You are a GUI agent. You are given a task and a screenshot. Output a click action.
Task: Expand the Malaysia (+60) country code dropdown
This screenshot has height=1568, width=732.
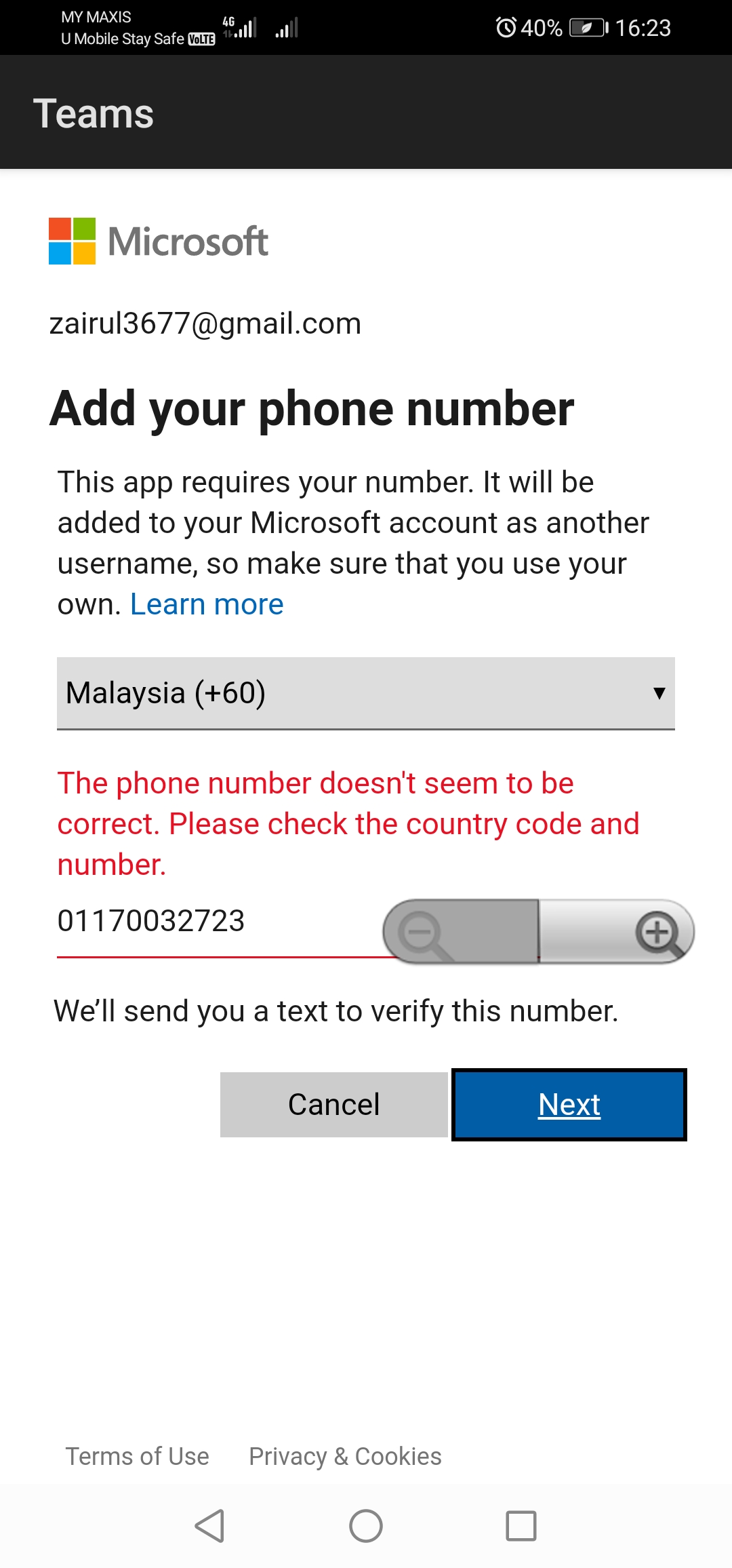pos(366,693)
